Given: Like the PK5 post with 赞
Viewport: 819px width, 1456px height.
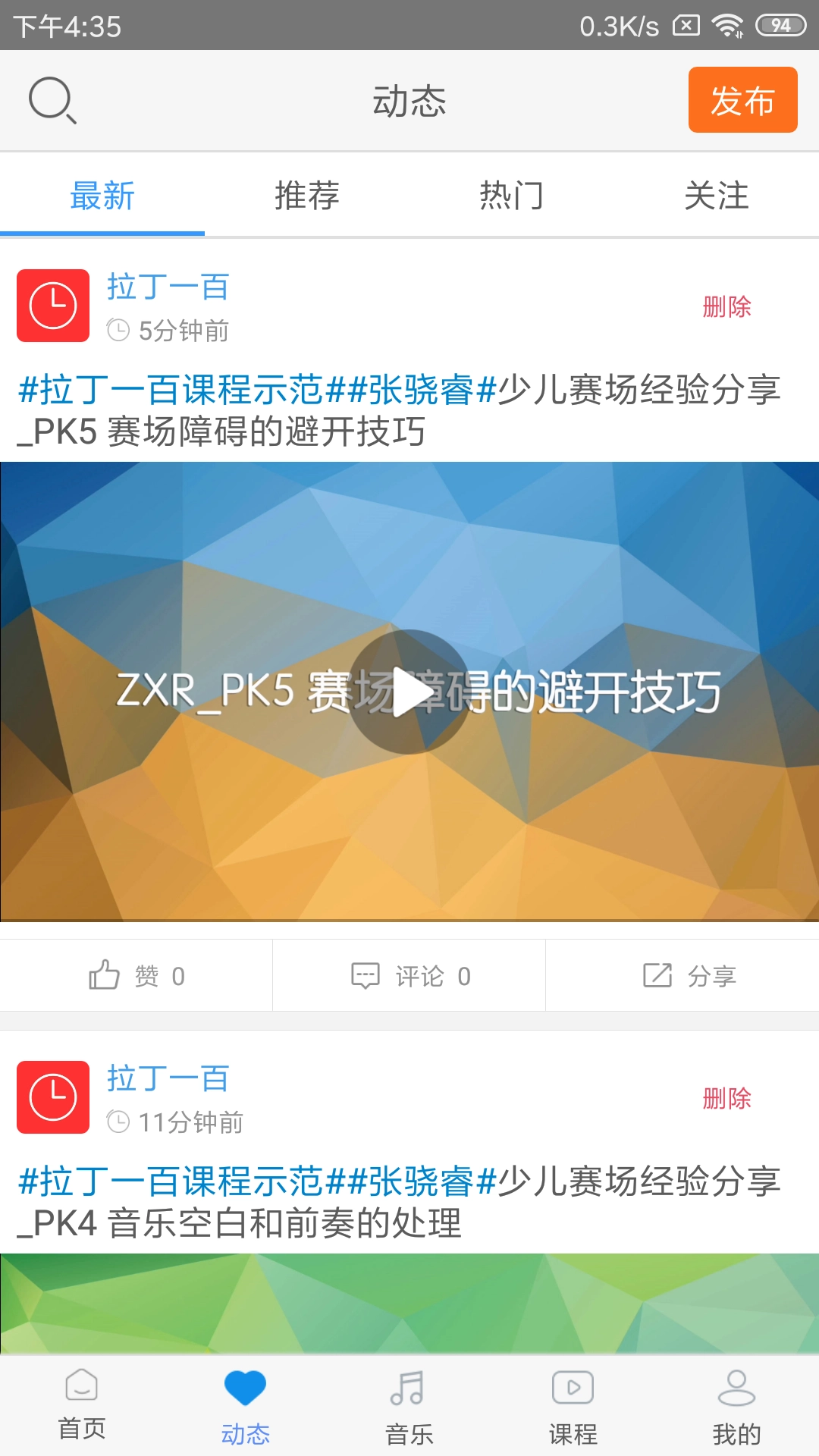Looking at the screenshot, I should [136, 976].
